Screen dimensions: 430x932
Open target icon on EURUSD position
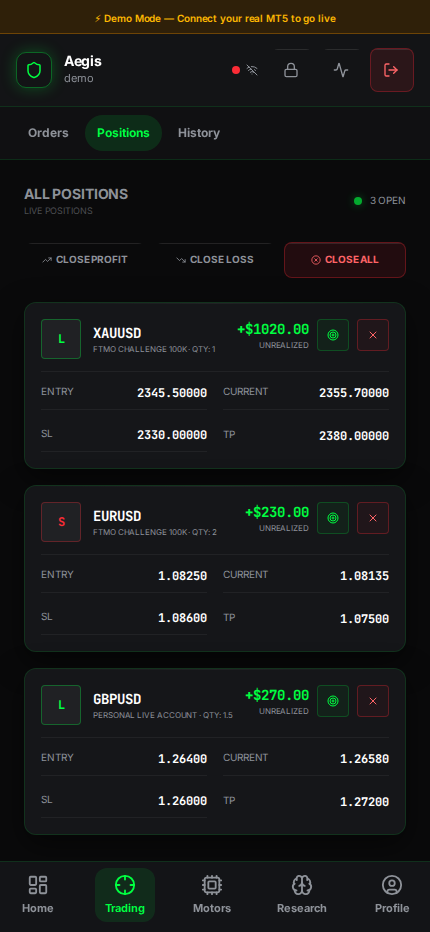coord(333,518)
